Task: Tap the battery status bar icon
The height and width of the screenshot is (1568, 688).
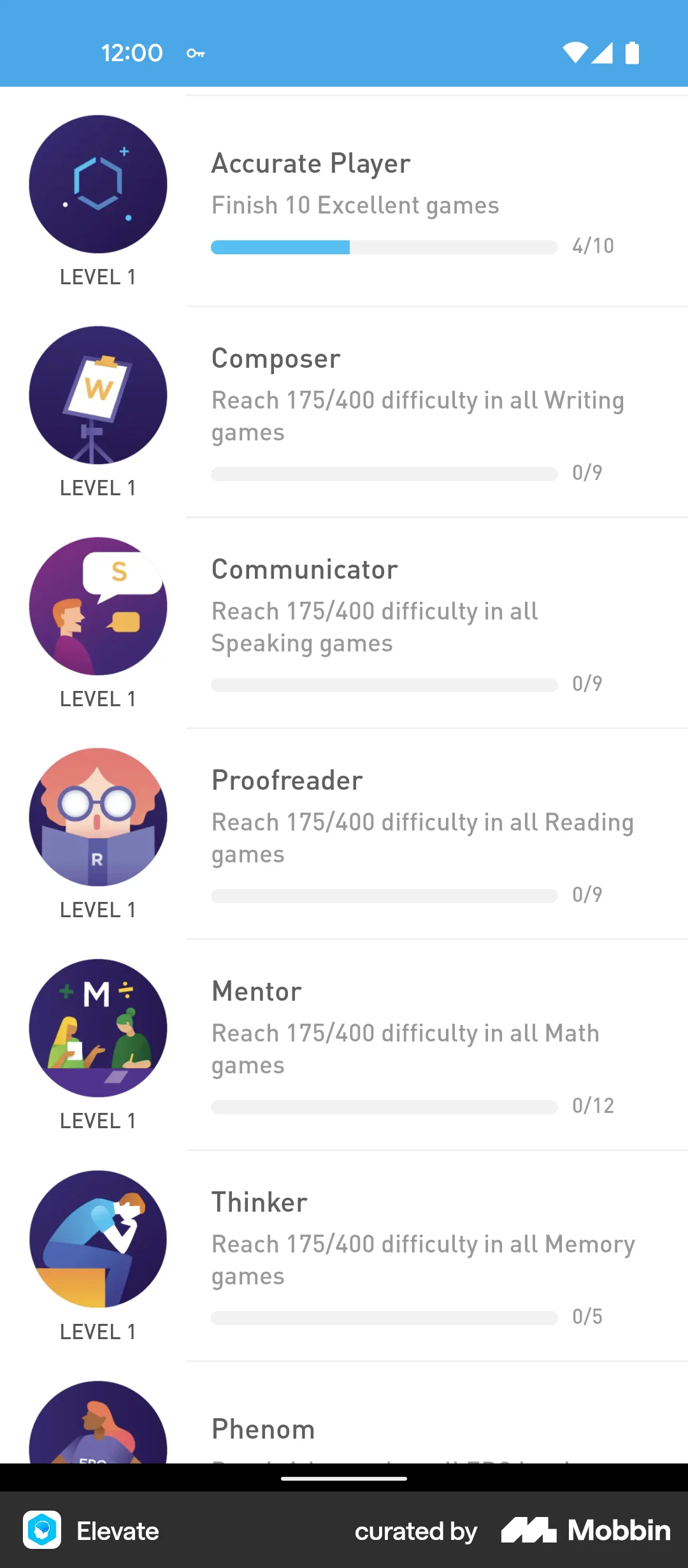Action: tap(633, 54)
